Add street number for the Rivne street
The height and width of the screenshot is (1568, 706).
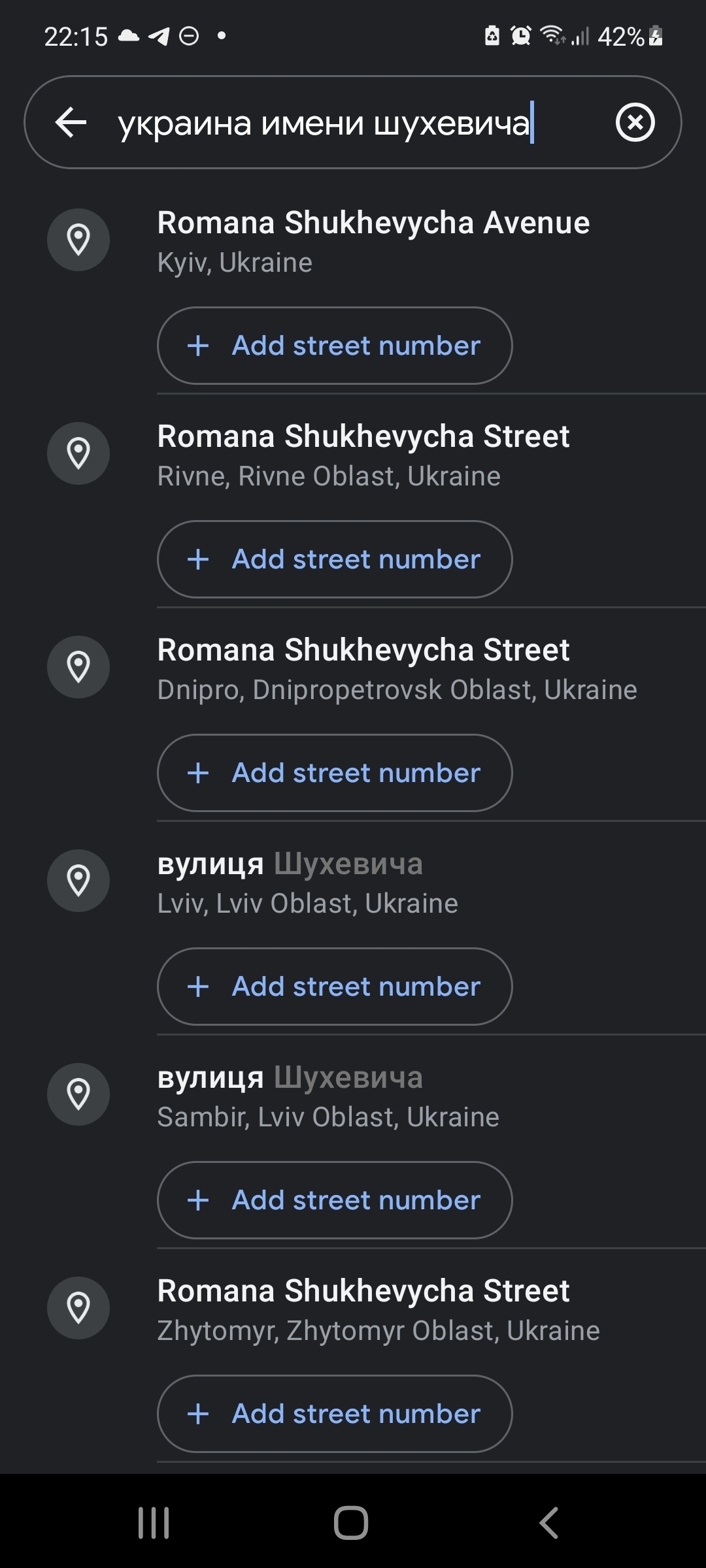tap(335, 559)
